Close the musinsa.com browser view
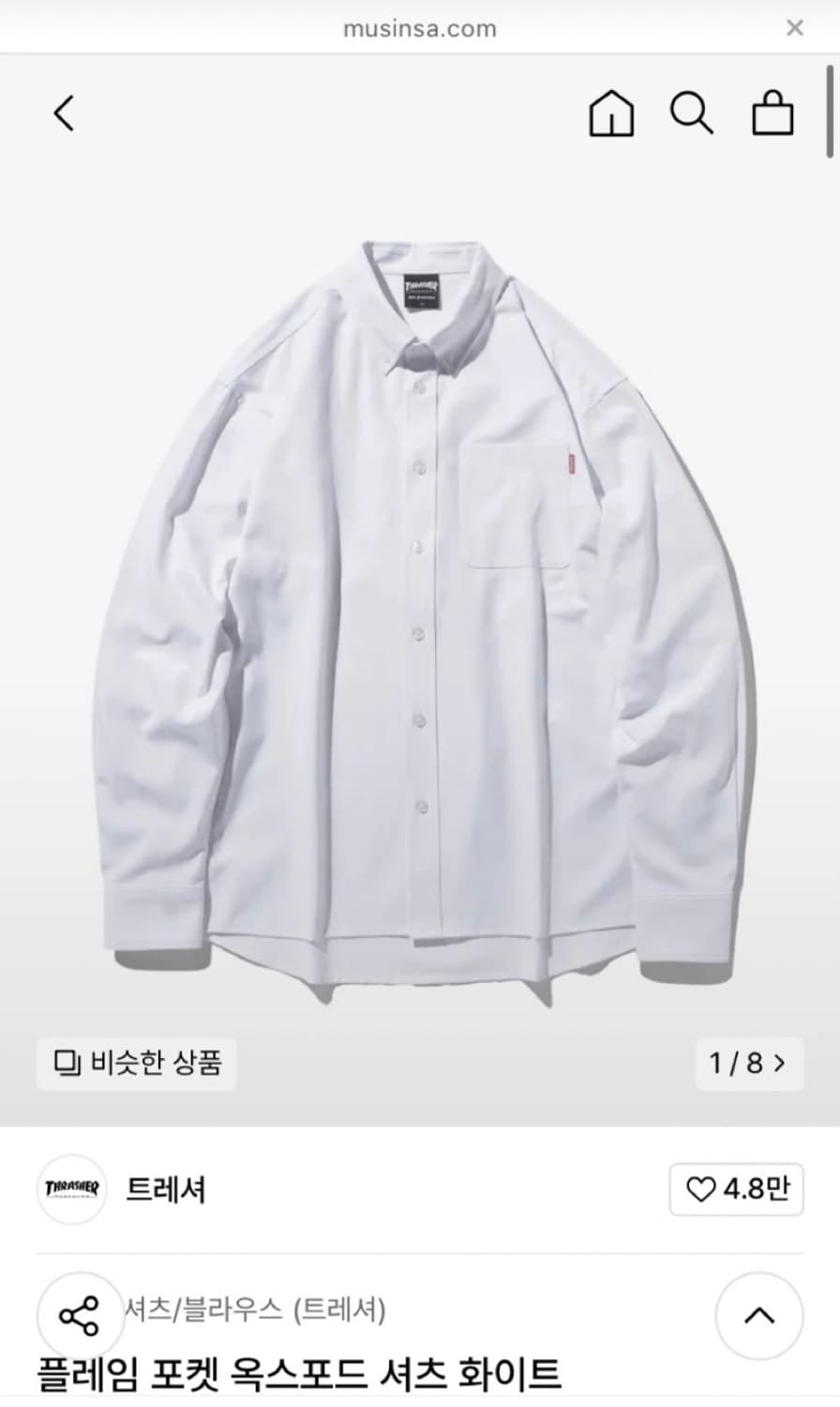The width and height of the screenshot is (840, 1407). 794,28
